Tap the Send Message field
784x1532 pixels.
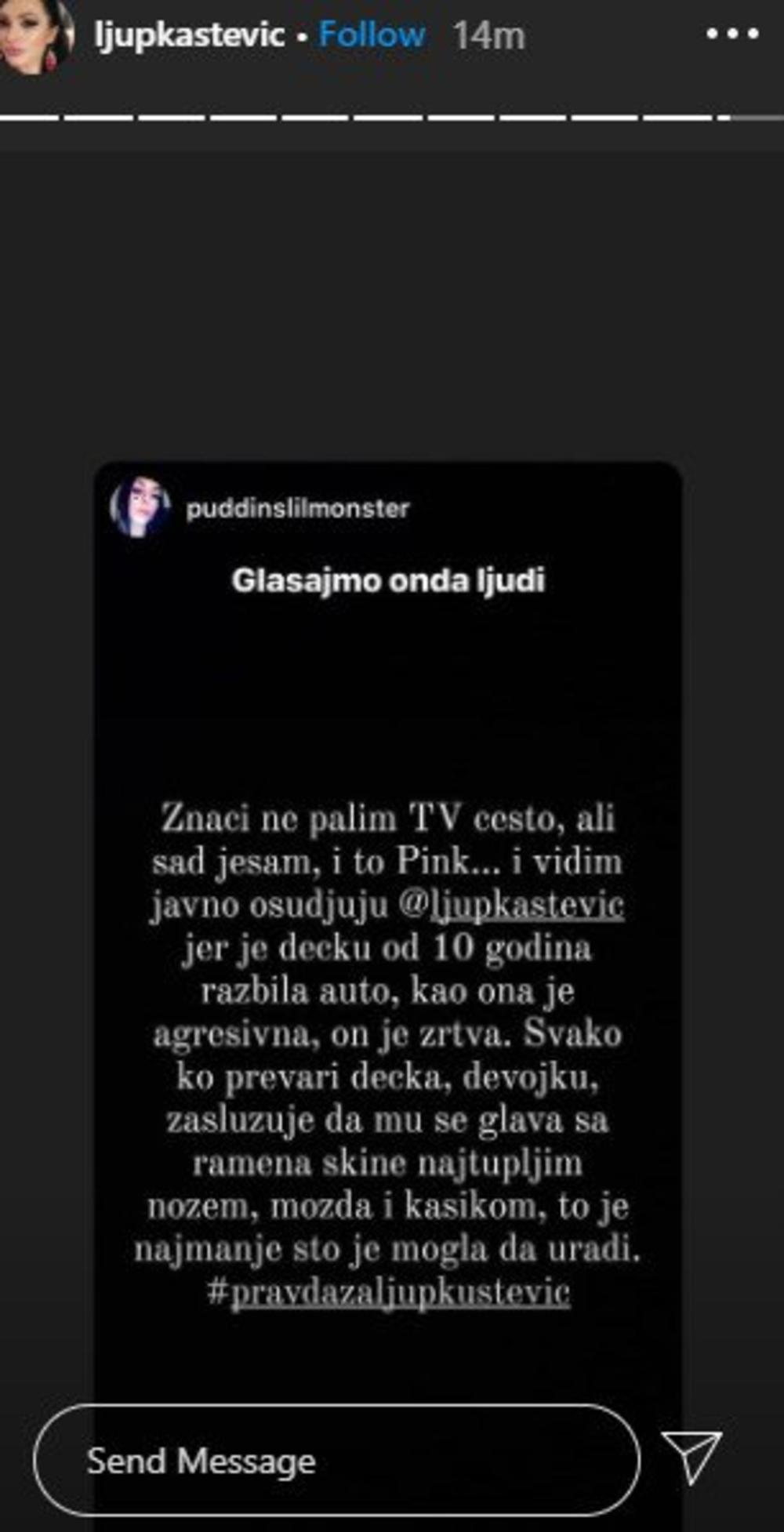point(337,1461)
